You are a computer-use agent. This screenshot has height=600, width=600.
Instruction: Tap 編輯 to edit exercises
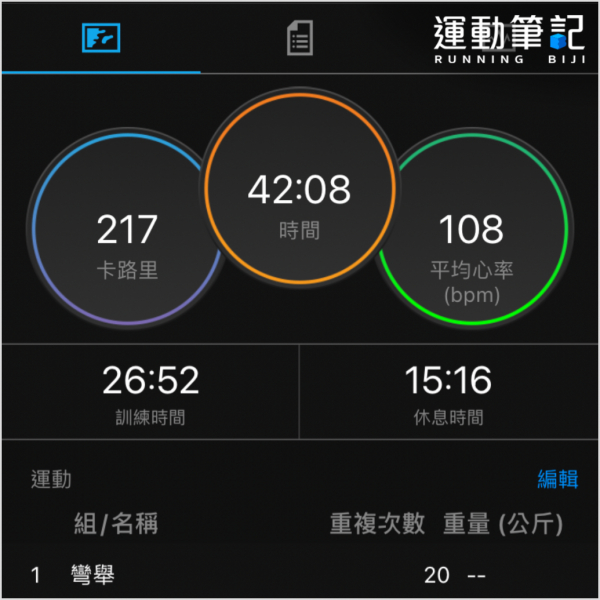(x=557, y=479)
